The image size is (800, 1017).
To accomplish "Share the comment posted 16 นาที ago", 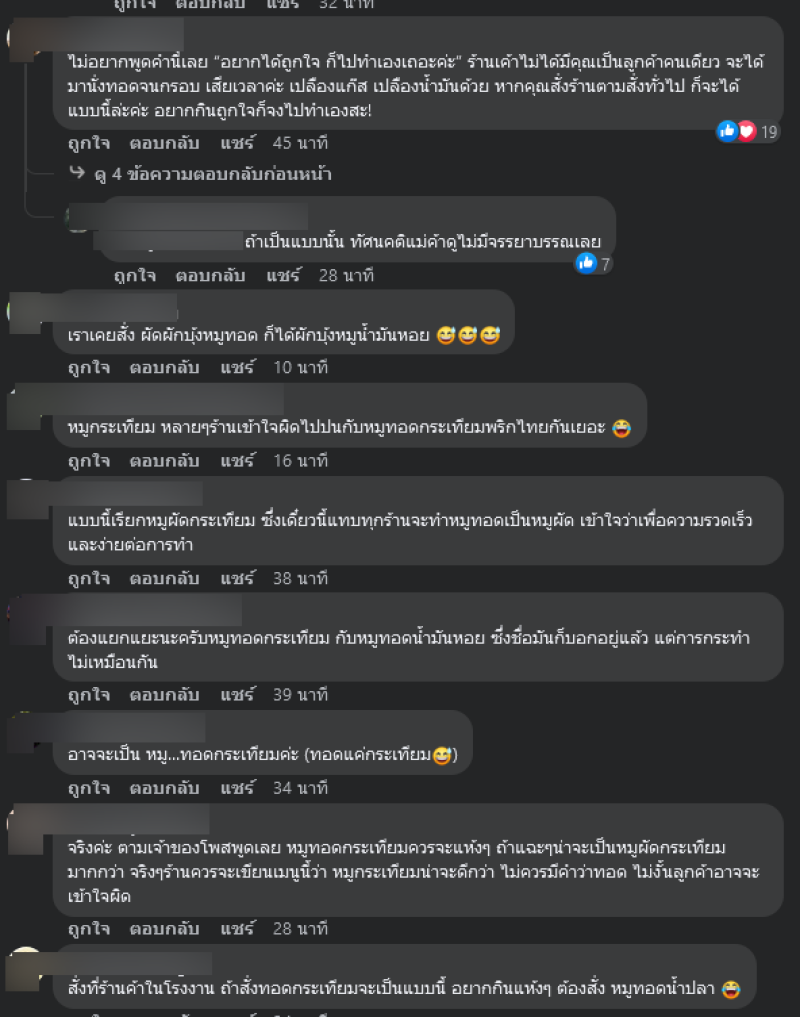I will coord(238,460).
